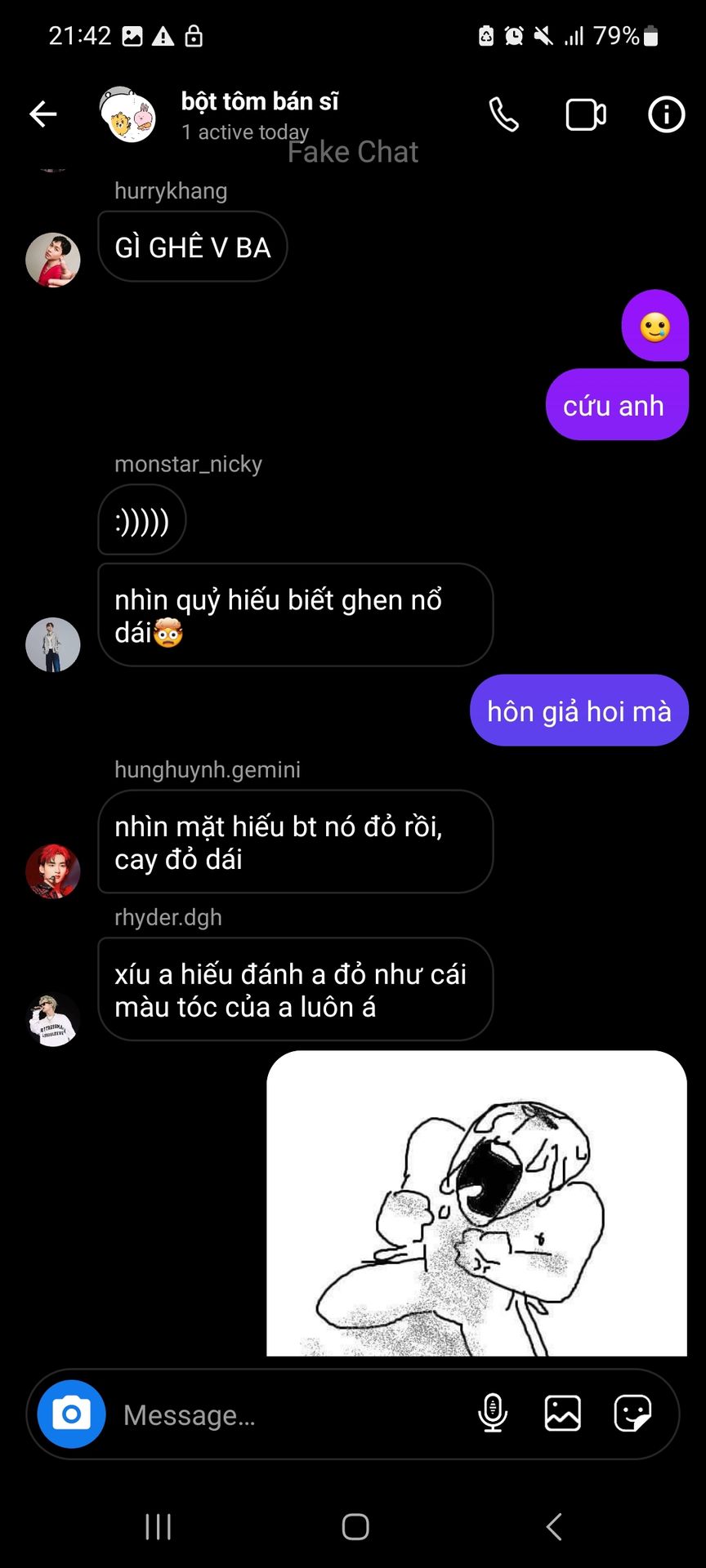View hunghuynh.gemini's profile avatar

pyautogui.click(x=53, y=871)
